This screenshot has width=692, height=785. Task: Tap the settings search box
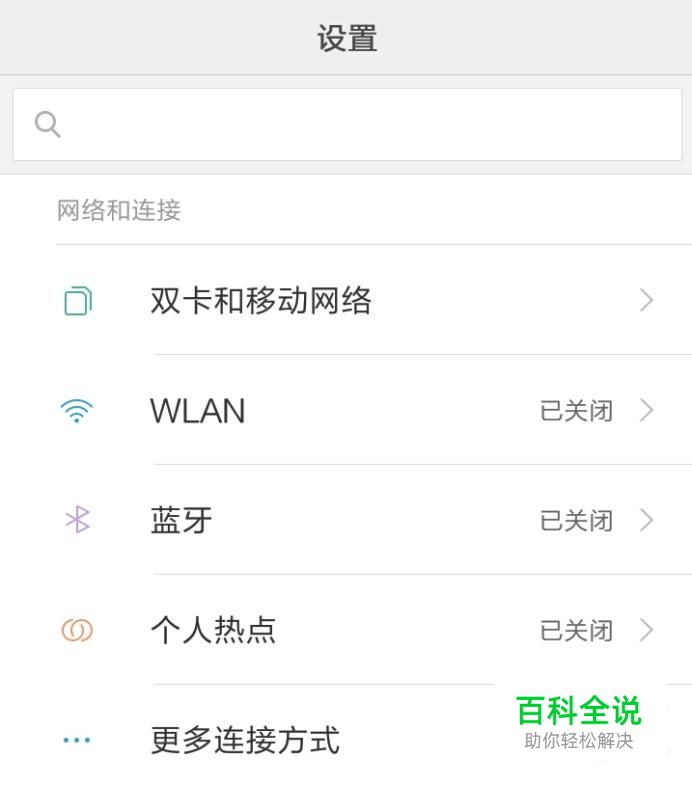(347, 124)
